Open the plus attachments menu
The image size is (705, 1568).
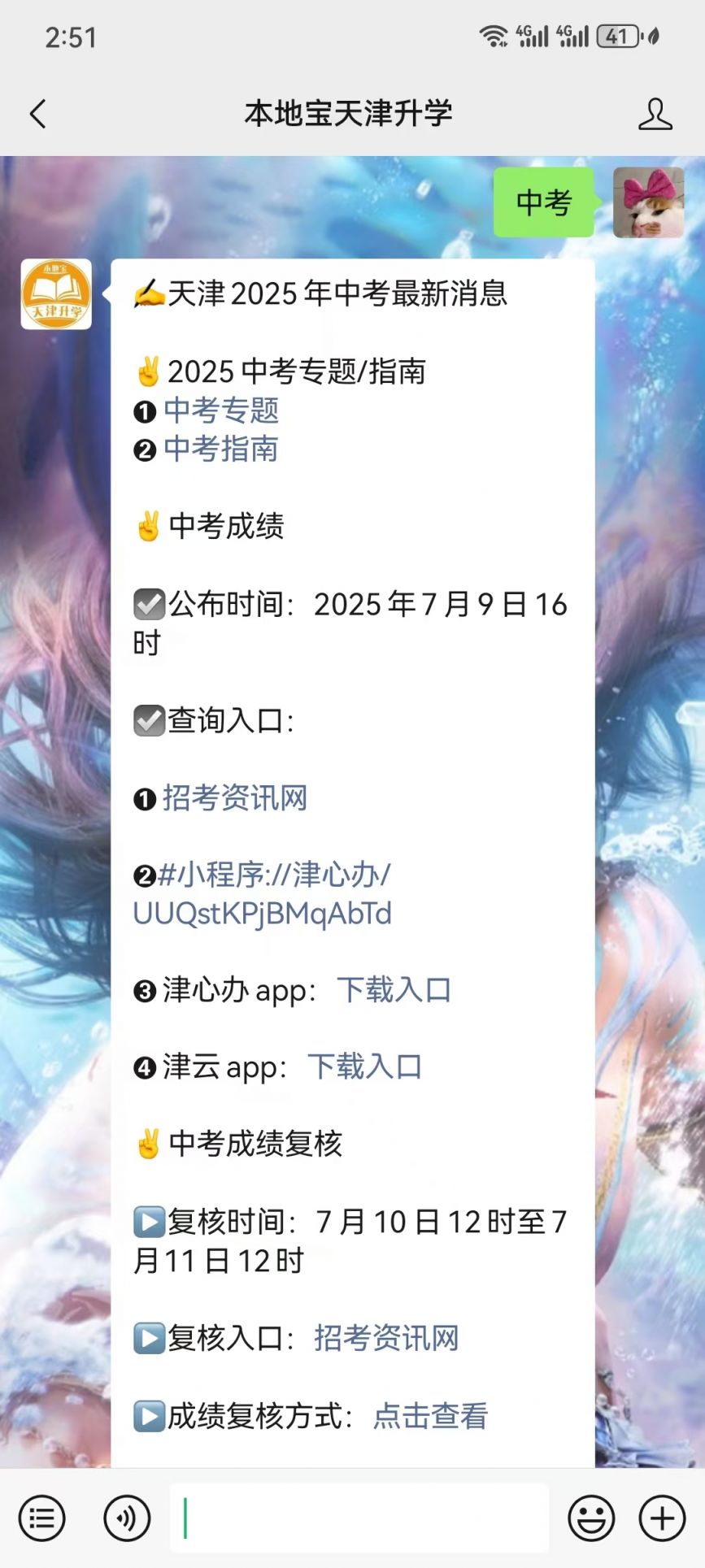click(662, 1518)
